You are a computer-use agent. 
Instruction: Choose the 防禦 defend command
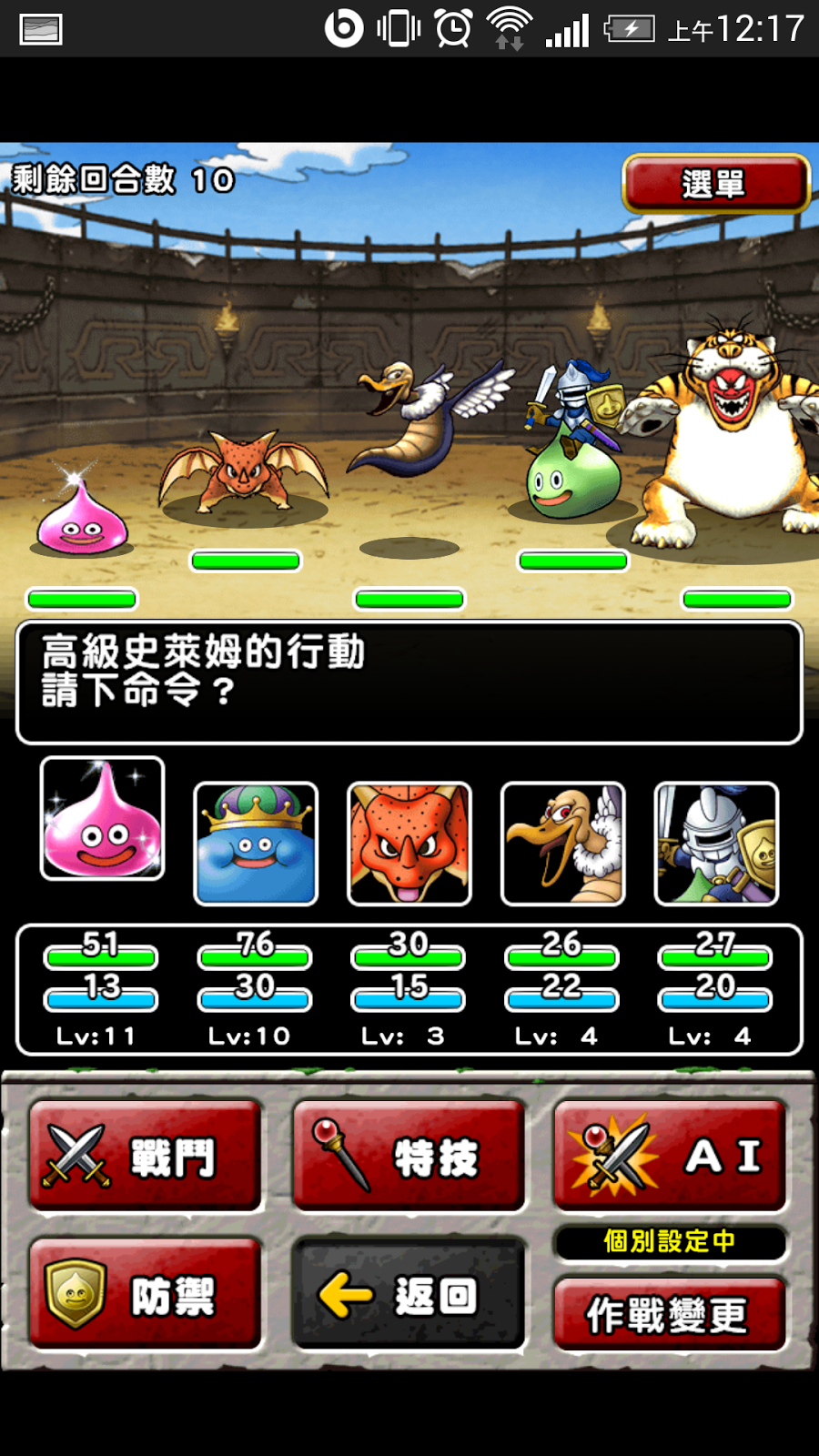(x=146, y=1293)
